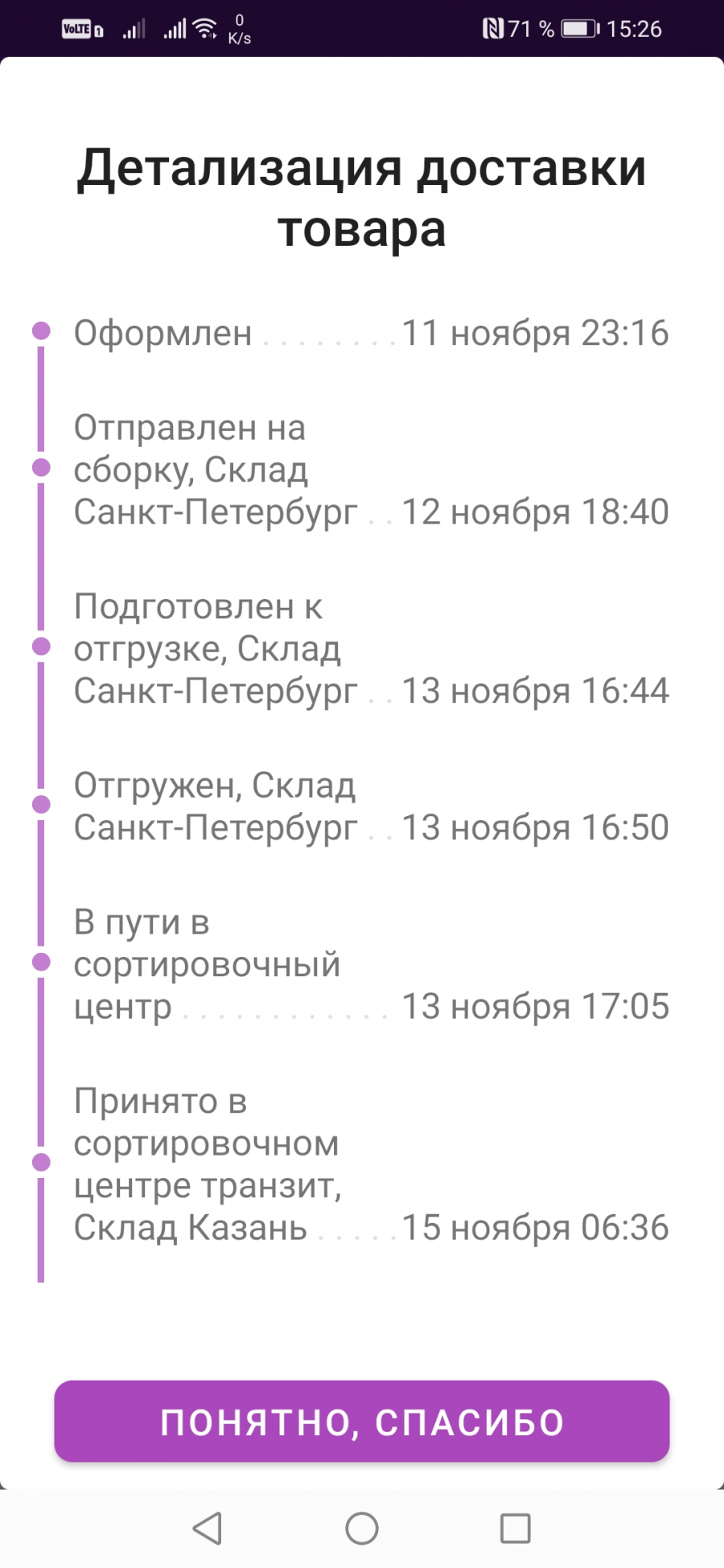Open the recent apps overview
Screen dimensions: 724x1568
coord(515,1528)
